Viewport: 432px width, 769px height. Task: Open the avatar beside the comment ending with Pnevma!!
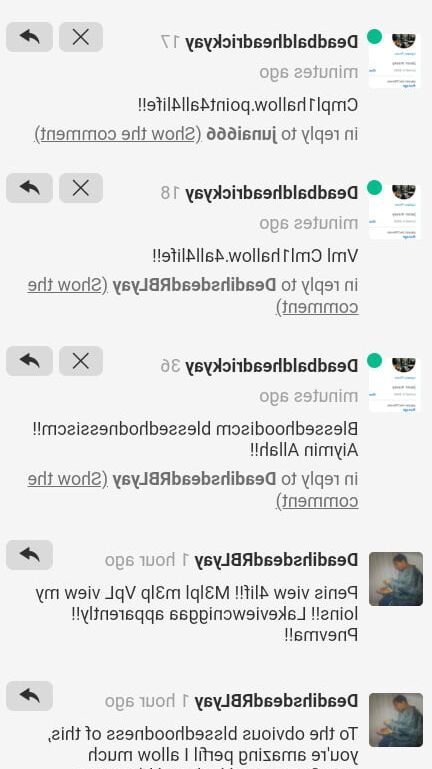coord(396,579)
